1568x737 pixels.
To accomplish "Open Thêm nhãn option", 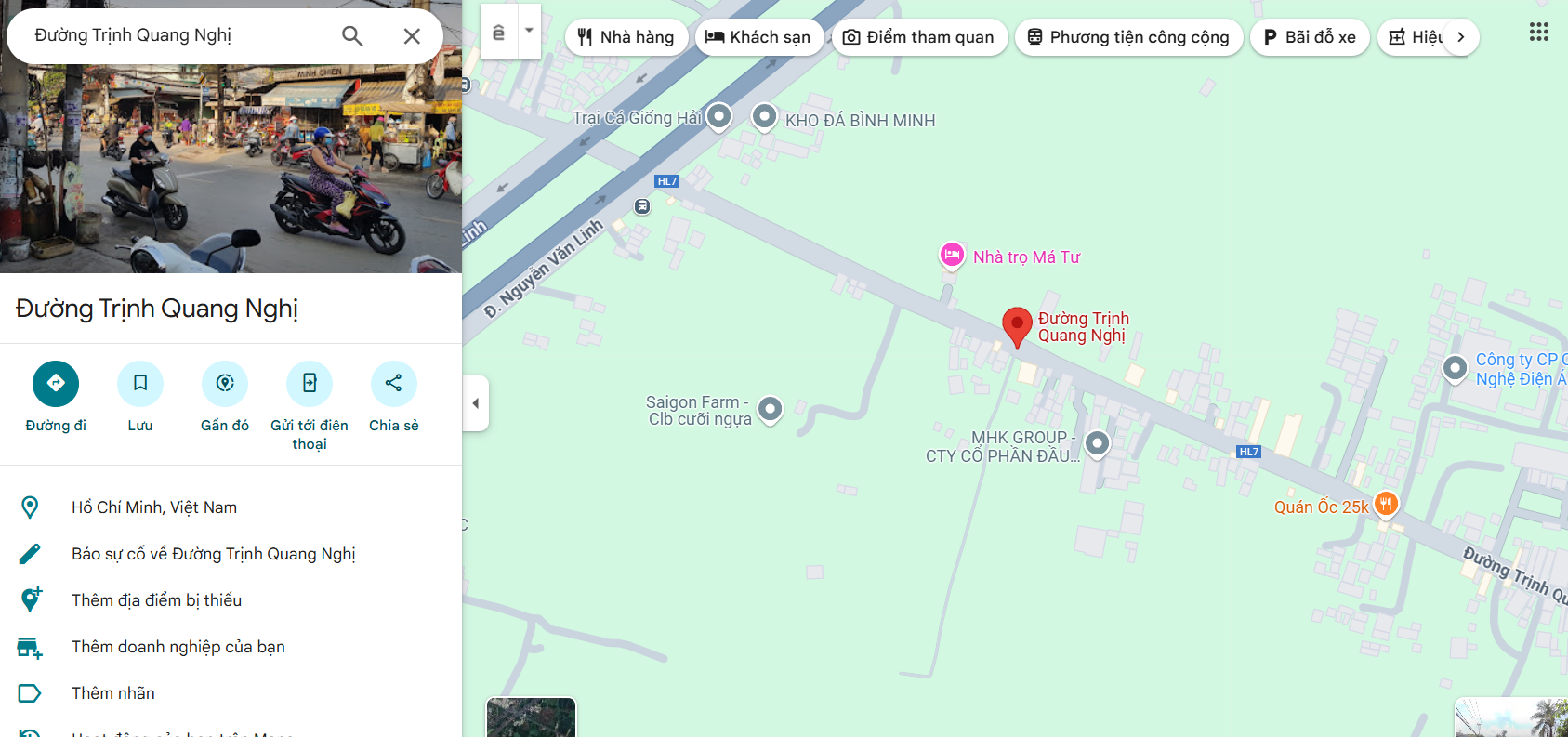I will (x=112, y=693).
